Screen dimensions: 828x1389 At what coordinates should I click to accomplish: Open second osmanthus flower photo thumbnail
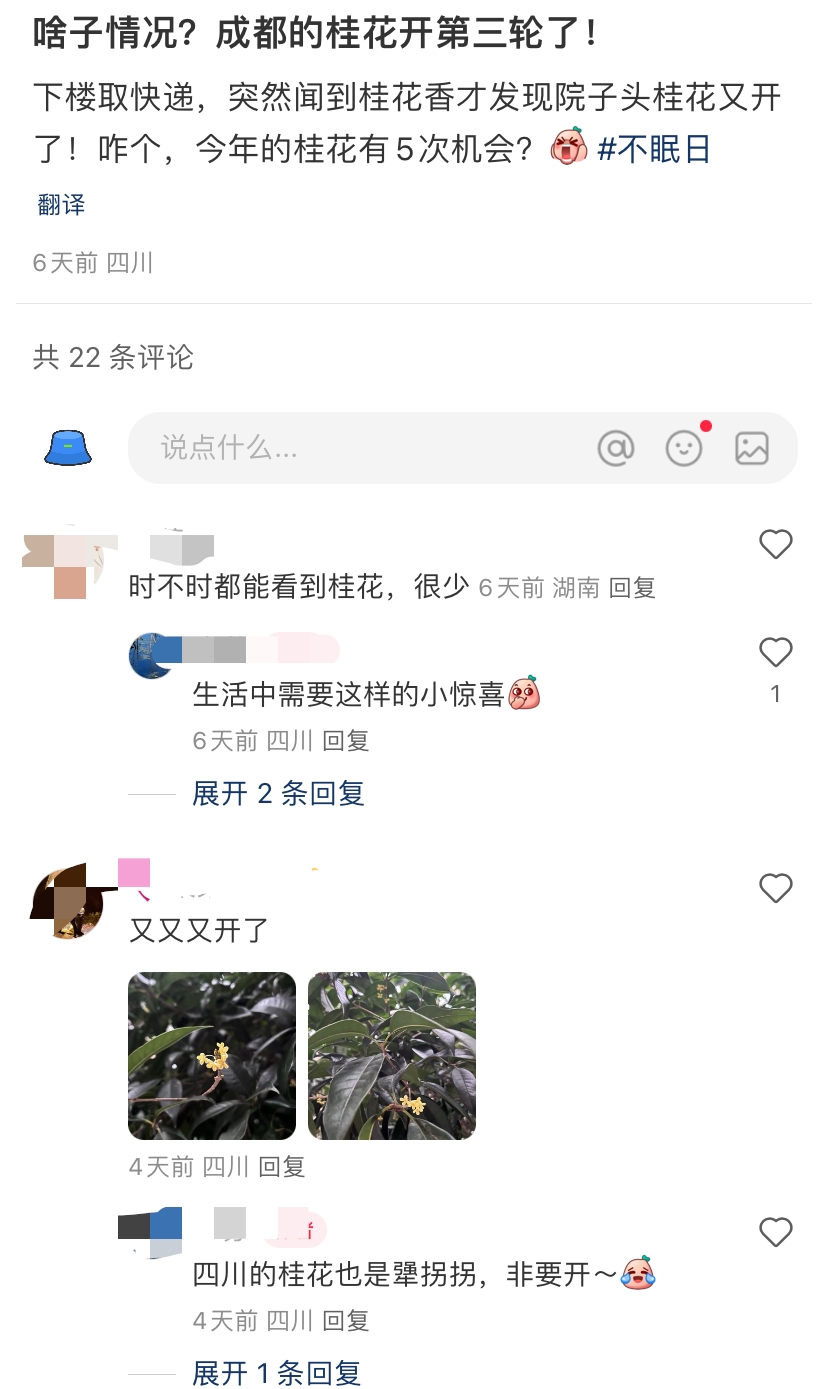pyautogui.click(x=391, y=1055)
